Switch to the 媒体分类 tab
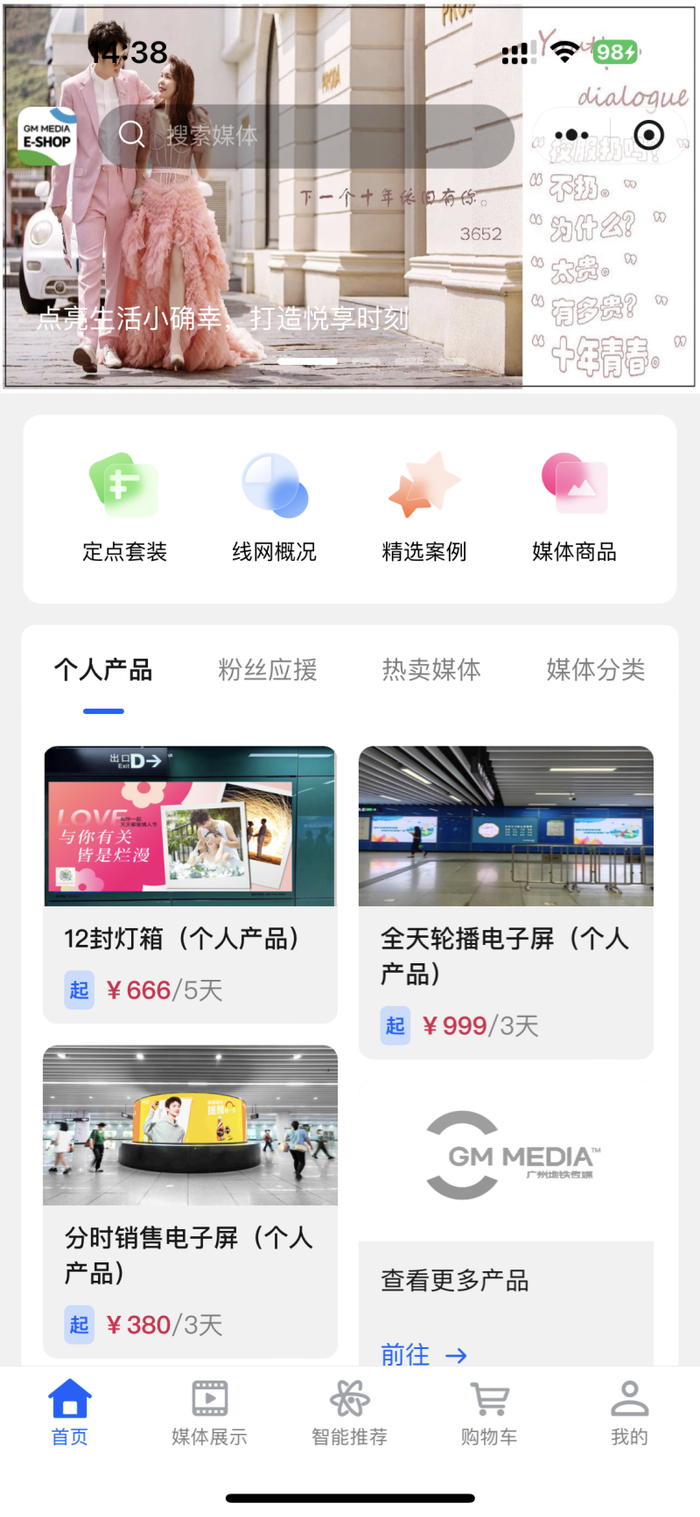Viewport: 700px width, 1517px height. (x=595, y=670)
